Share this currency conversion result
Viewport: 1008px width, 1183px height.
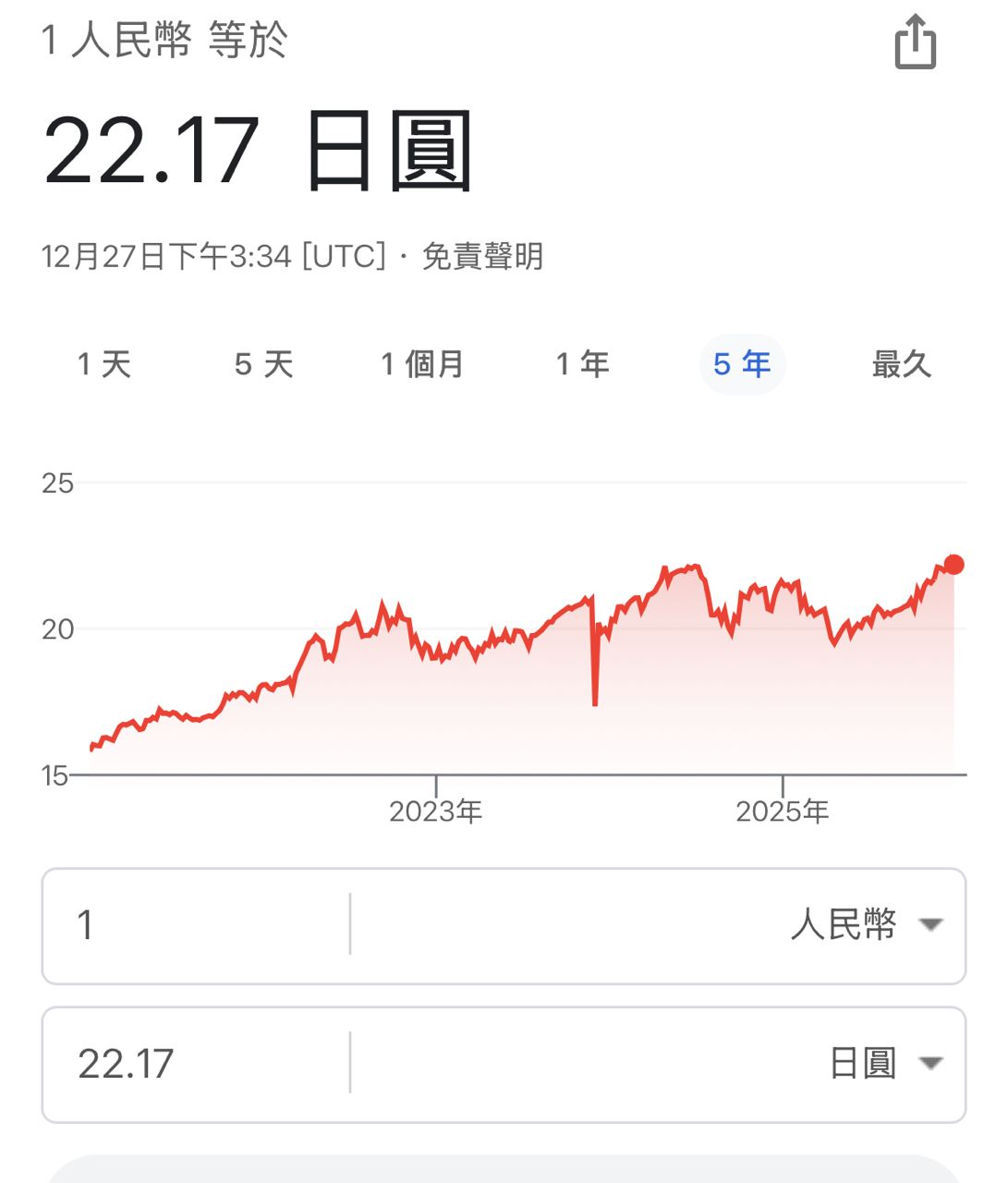pyautogui.click(x=915, y=43)
